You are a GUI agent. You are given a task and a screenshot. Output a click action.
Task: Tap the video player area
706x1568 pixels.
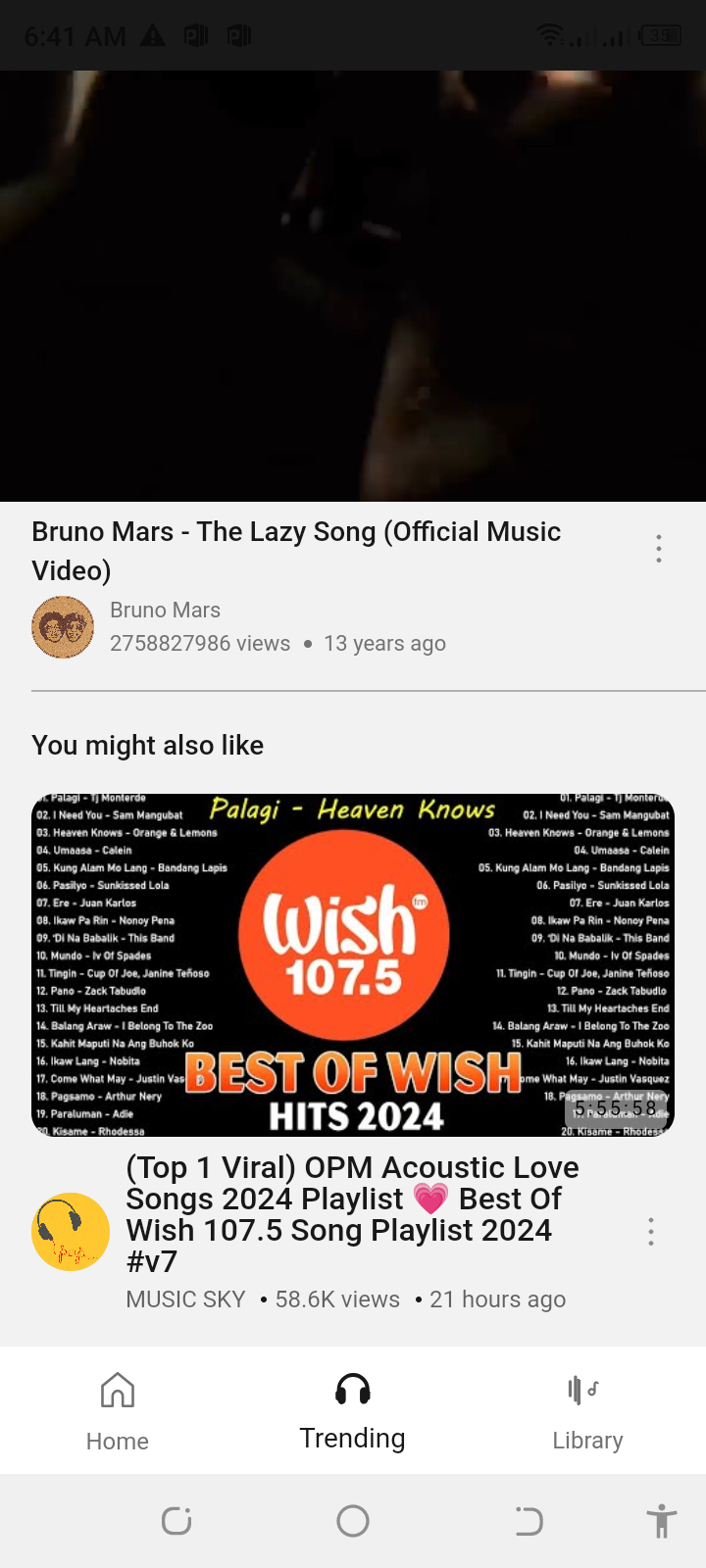[353, 286]
